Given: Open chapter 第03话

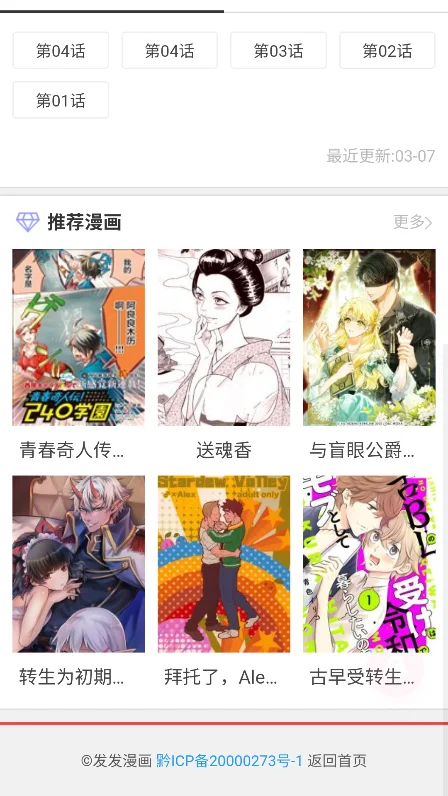Looking at the screenshot, I should [278, 51].
